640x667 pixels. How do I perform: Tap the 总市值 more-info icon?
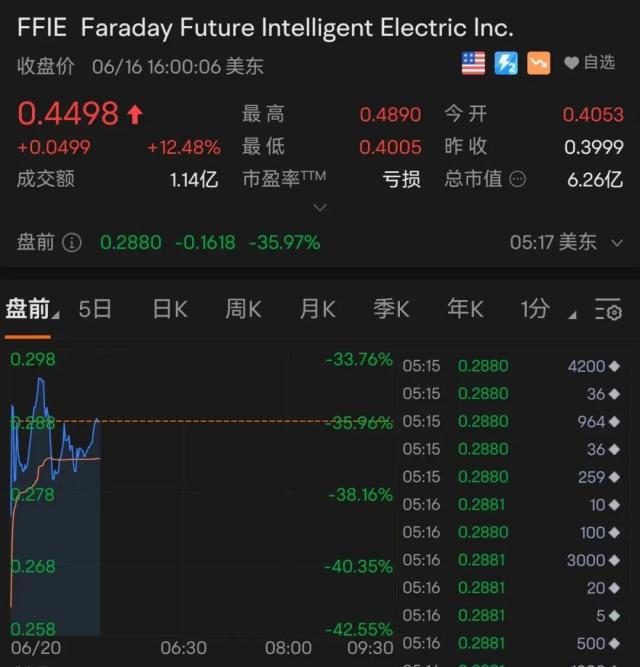(x=517, y=180)
